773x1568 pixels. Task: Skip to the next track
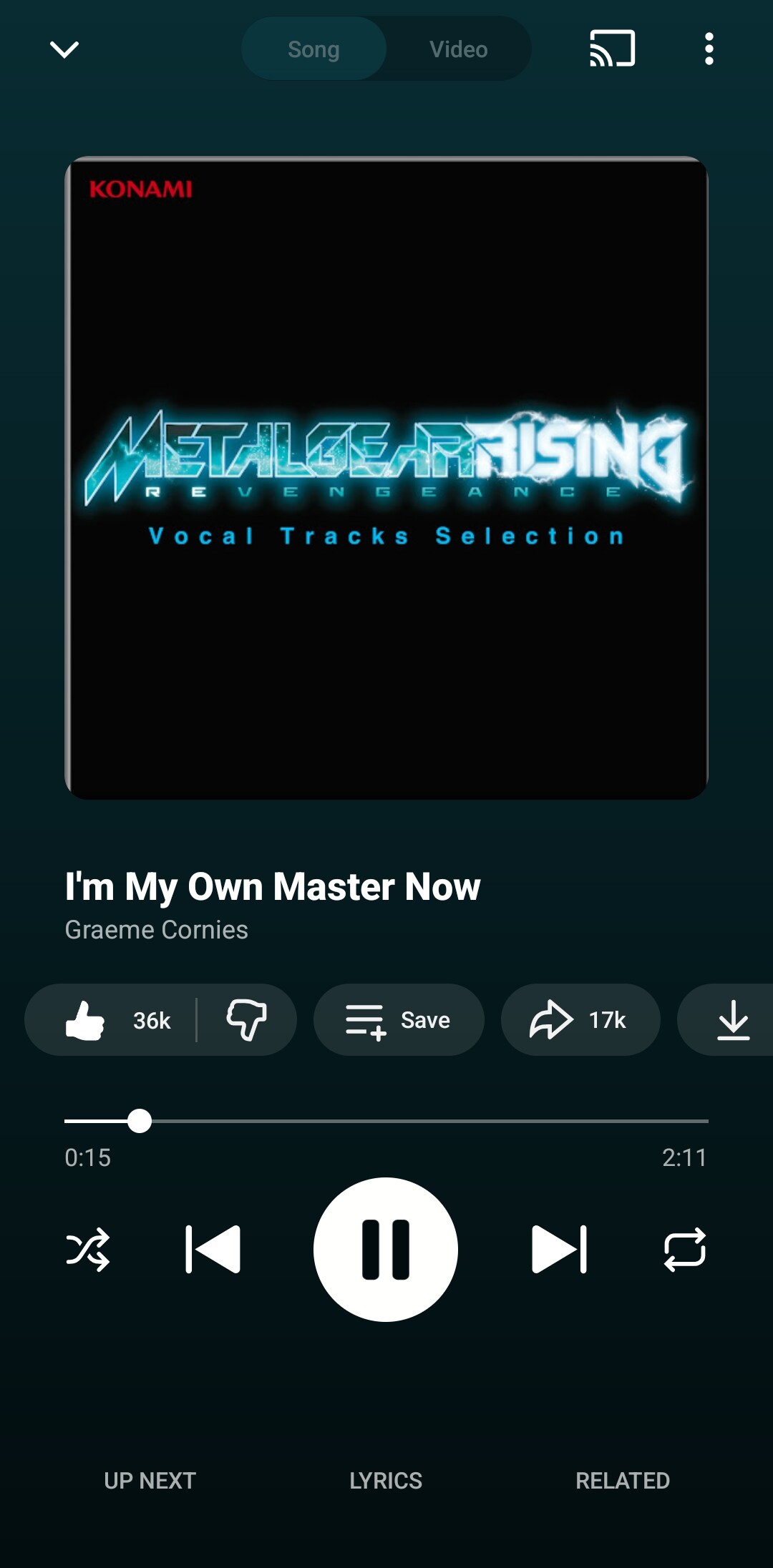(x=559, y=1250)
